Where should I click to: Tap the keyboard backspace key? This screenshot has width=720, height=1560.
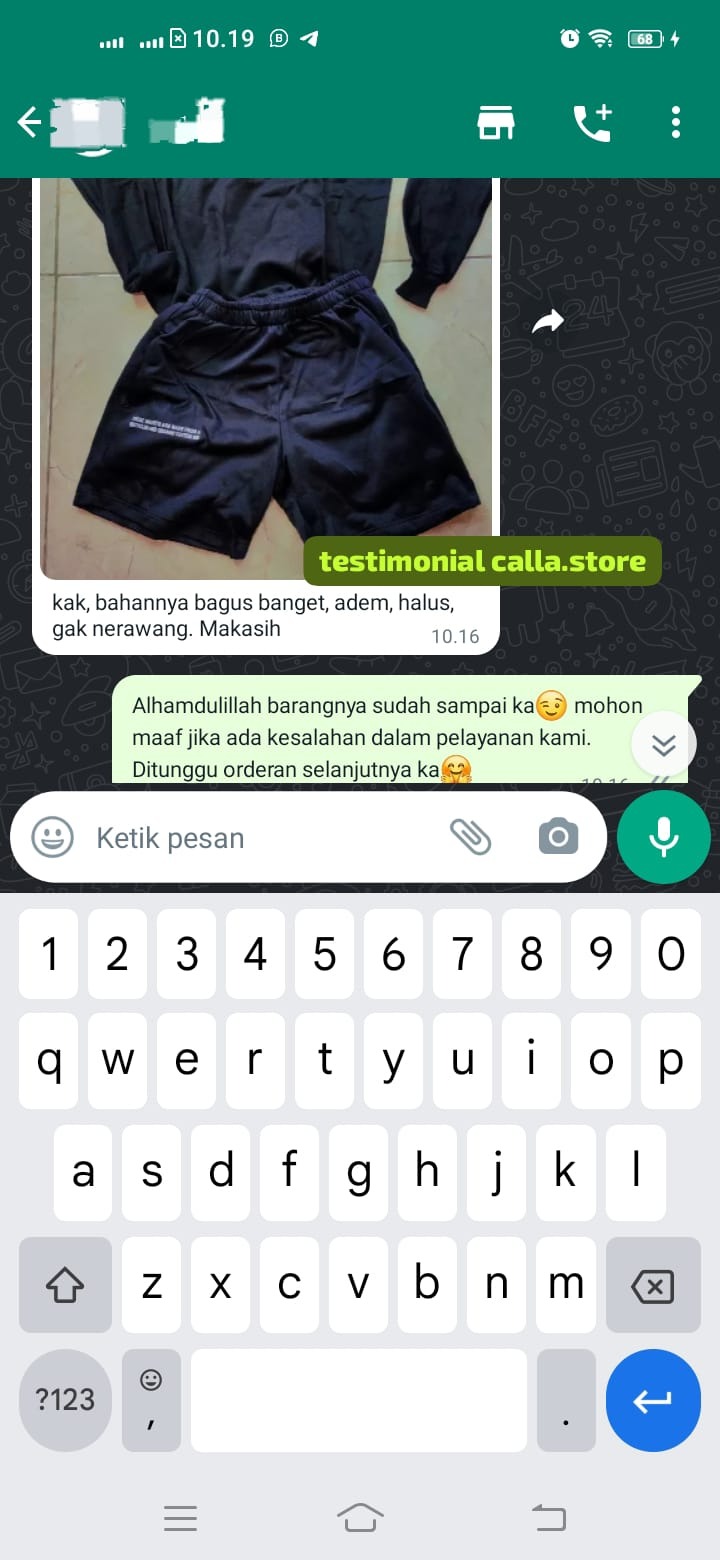pos(653,1286)
